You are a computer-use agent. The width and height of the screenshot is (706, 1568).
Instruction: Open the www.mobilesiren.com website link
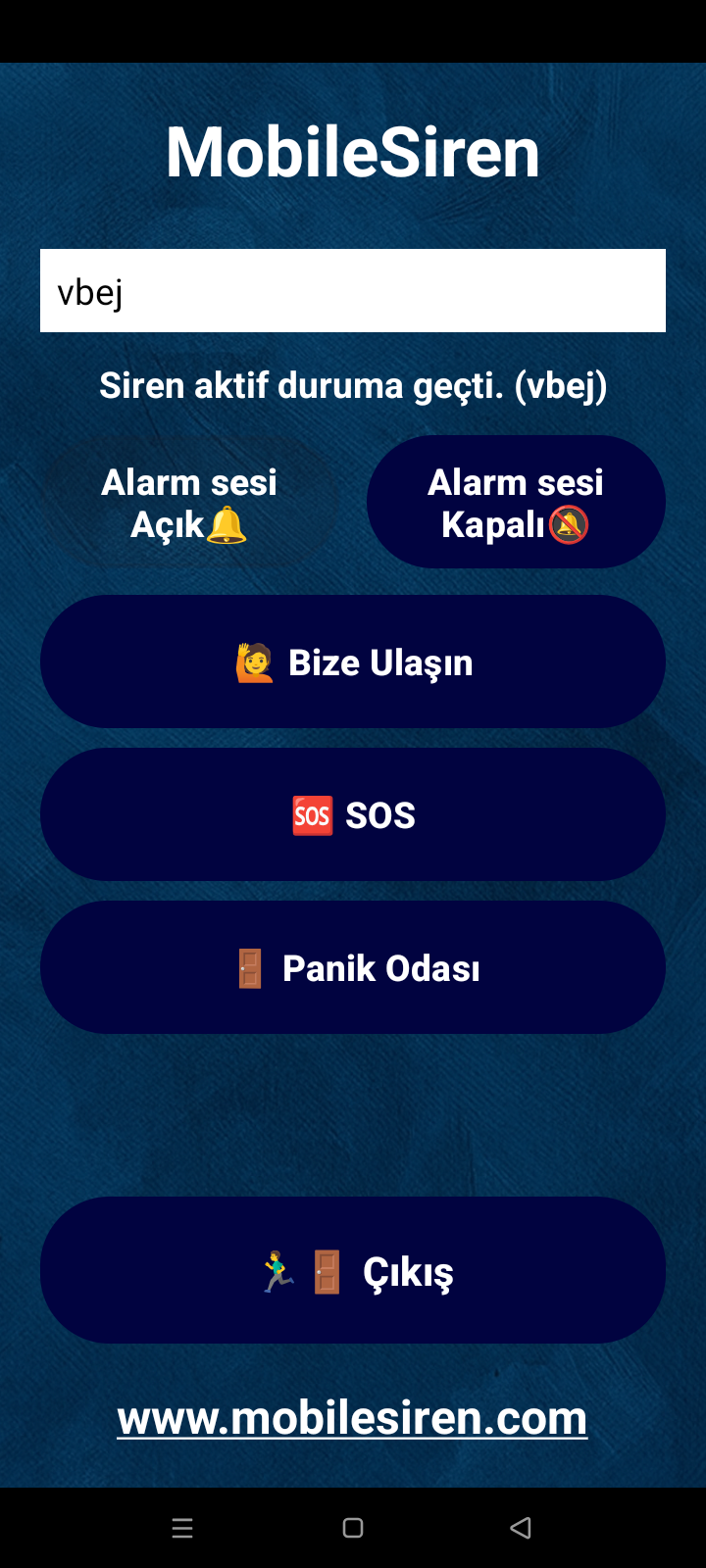tap(351, 1417)
